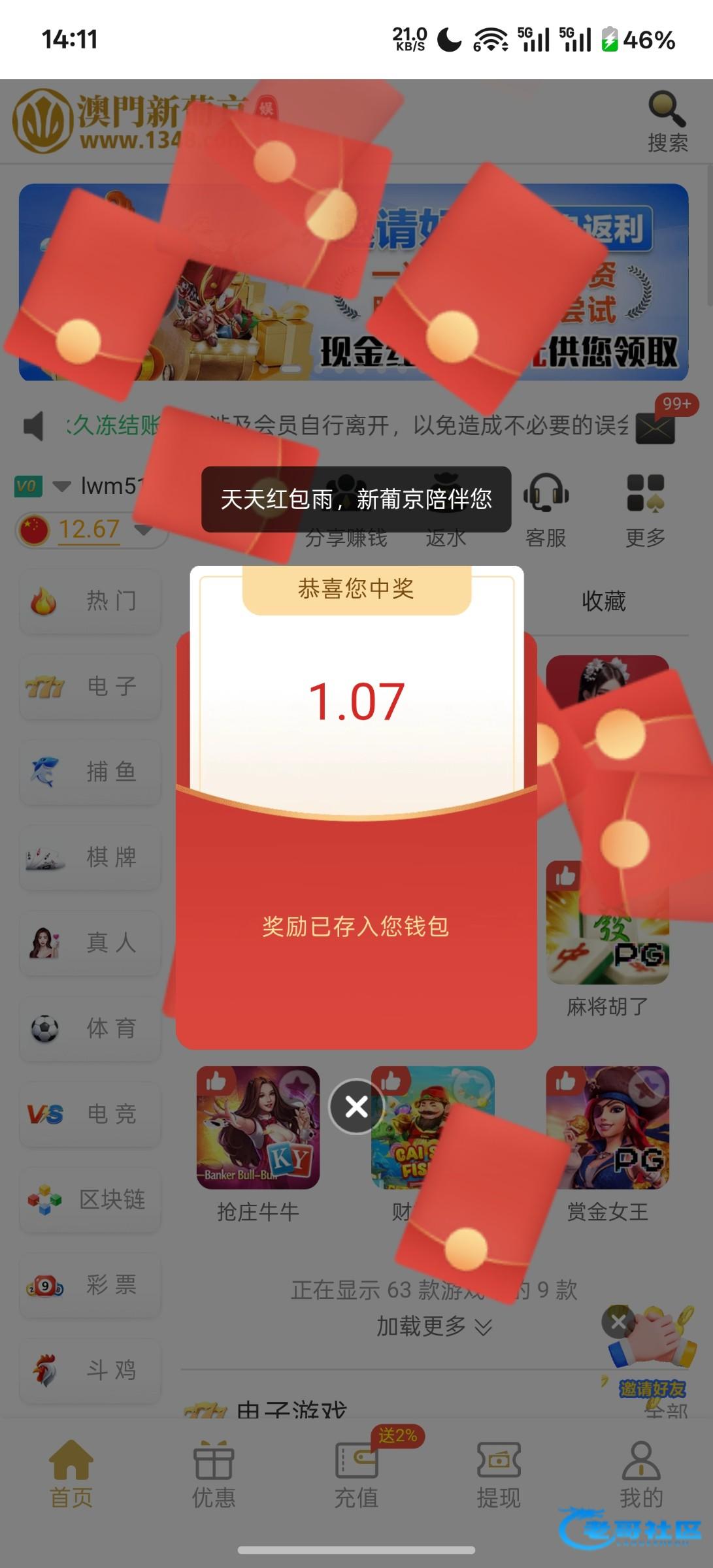Select the 真人 category
The width and height of the screenshot is (713, 1568).
(x=90, y=943)
